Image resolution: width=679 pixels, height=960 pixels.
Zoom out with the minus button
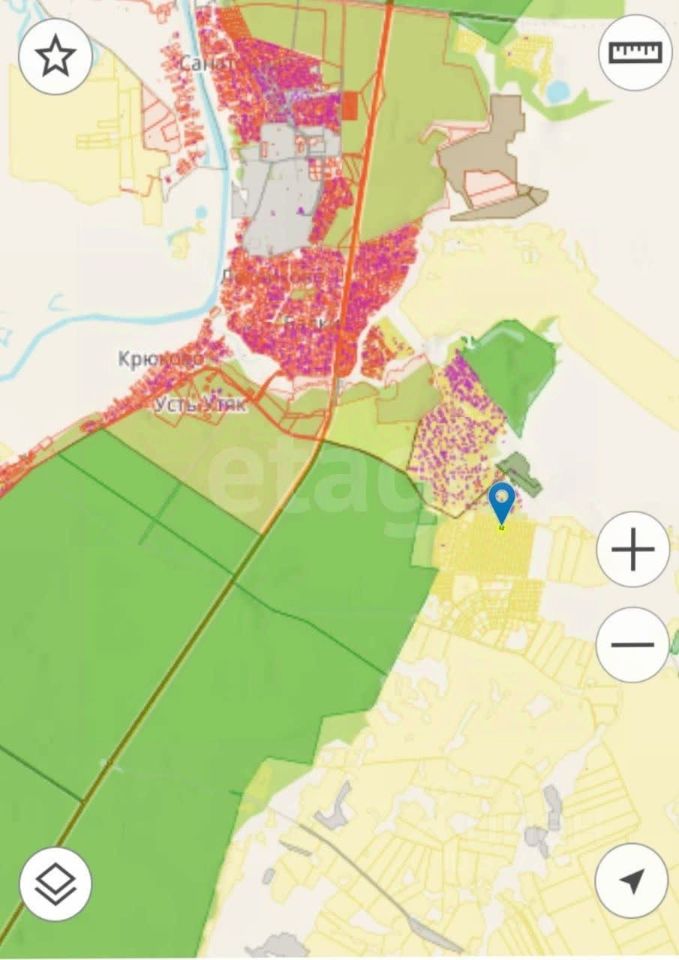tap(633, 645)
